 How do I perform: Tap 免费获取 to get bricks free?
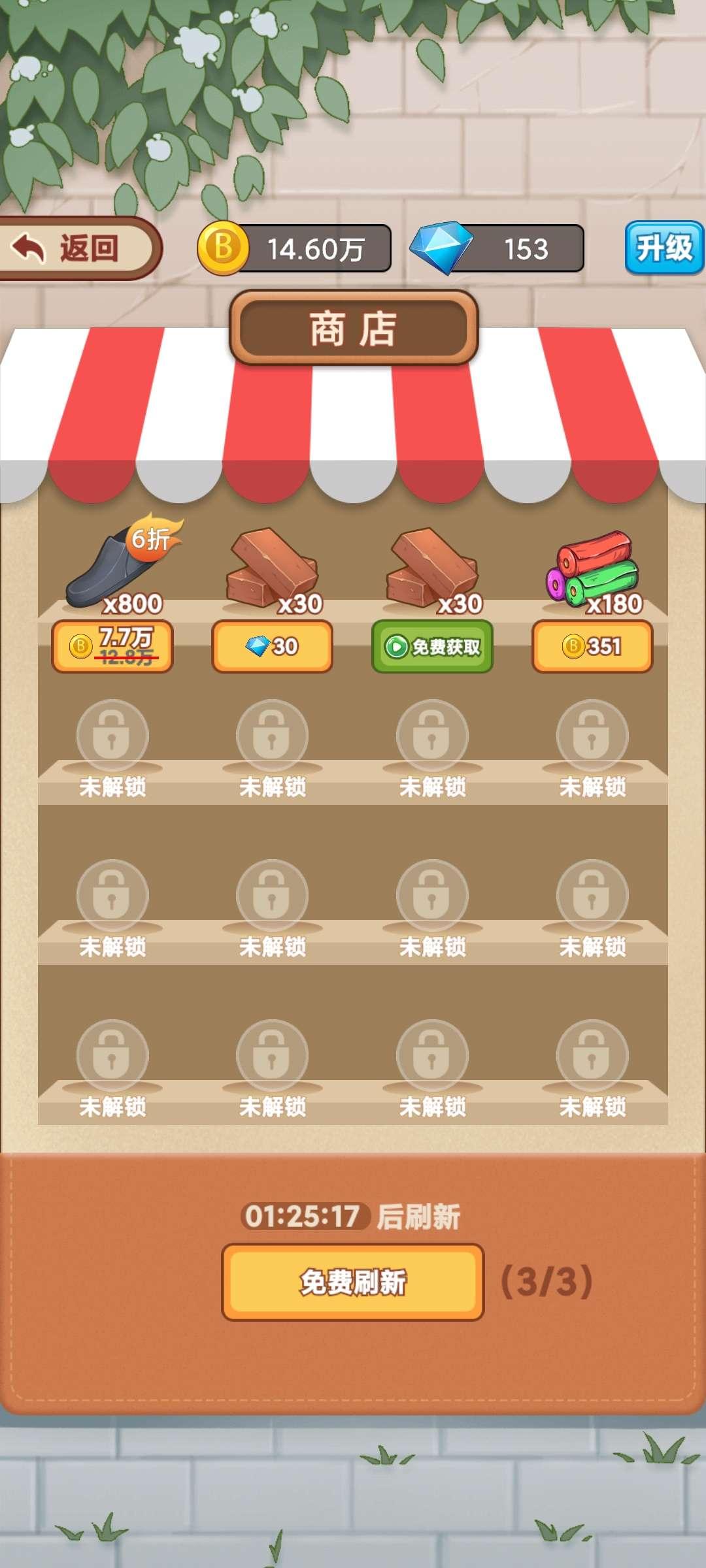pyautogui.click(x=432, y=646)
